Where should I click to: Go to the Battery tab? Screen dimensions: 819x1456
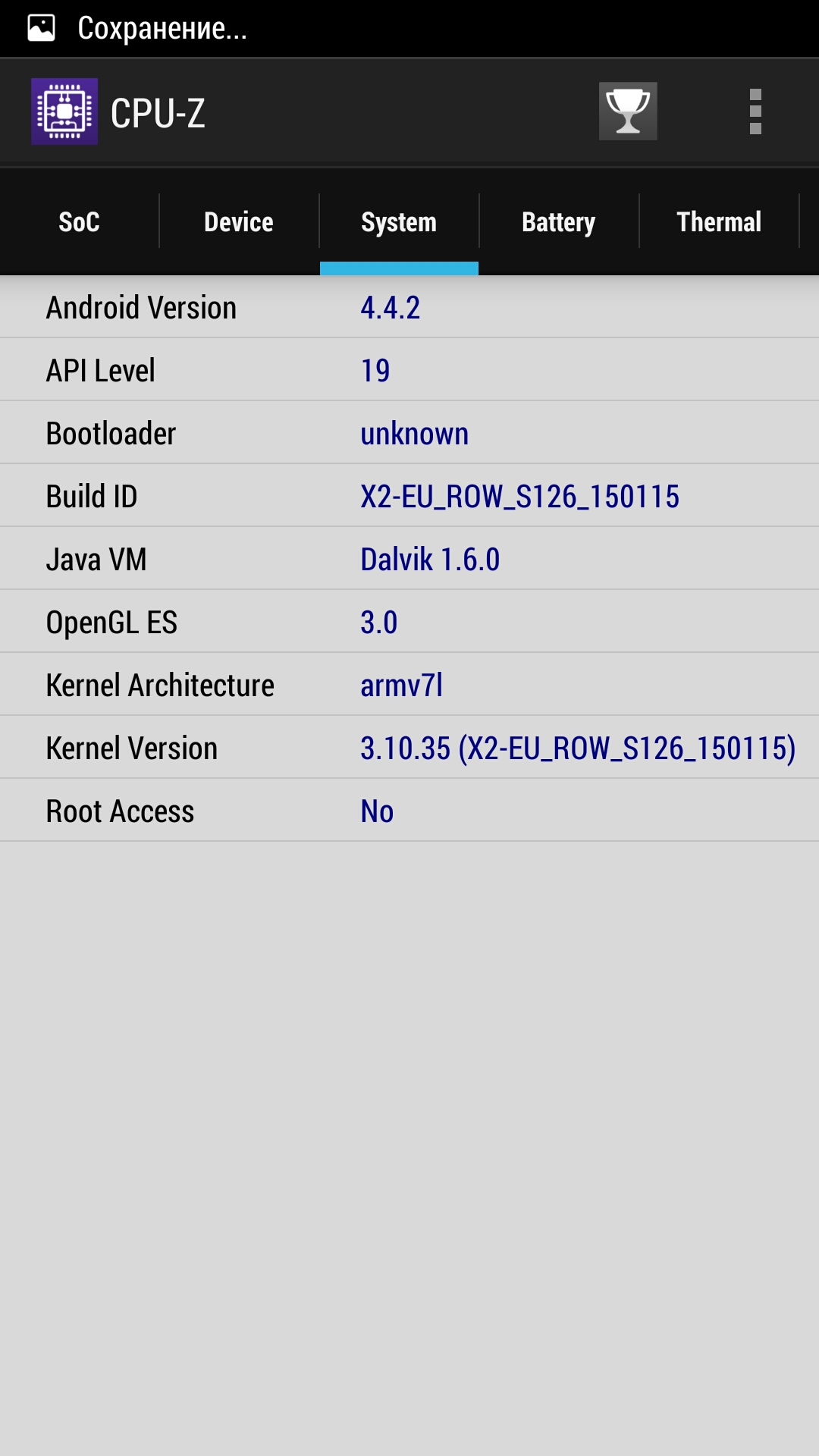pos(559,222)
